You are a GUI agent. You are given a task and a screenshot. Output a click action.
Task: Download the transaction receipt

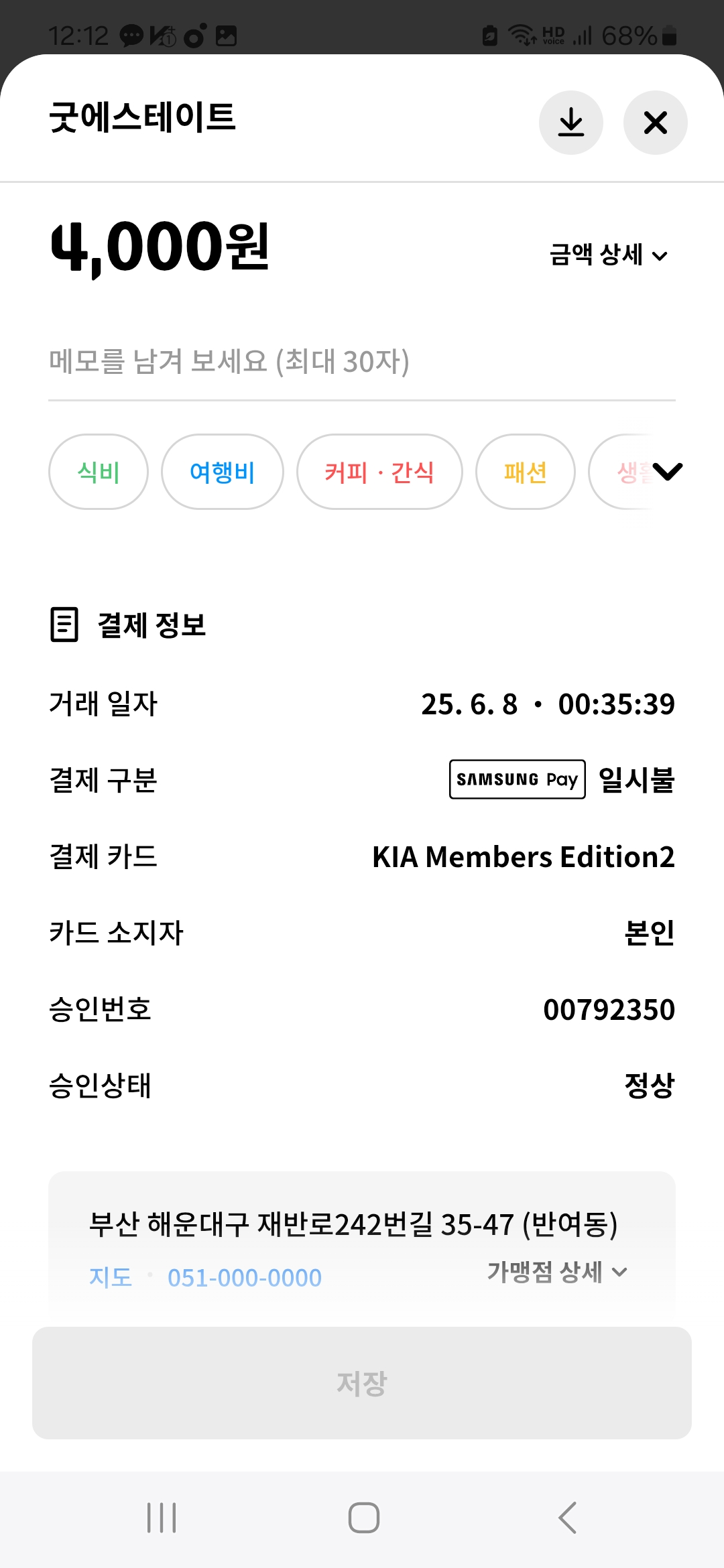coord(570,123)
